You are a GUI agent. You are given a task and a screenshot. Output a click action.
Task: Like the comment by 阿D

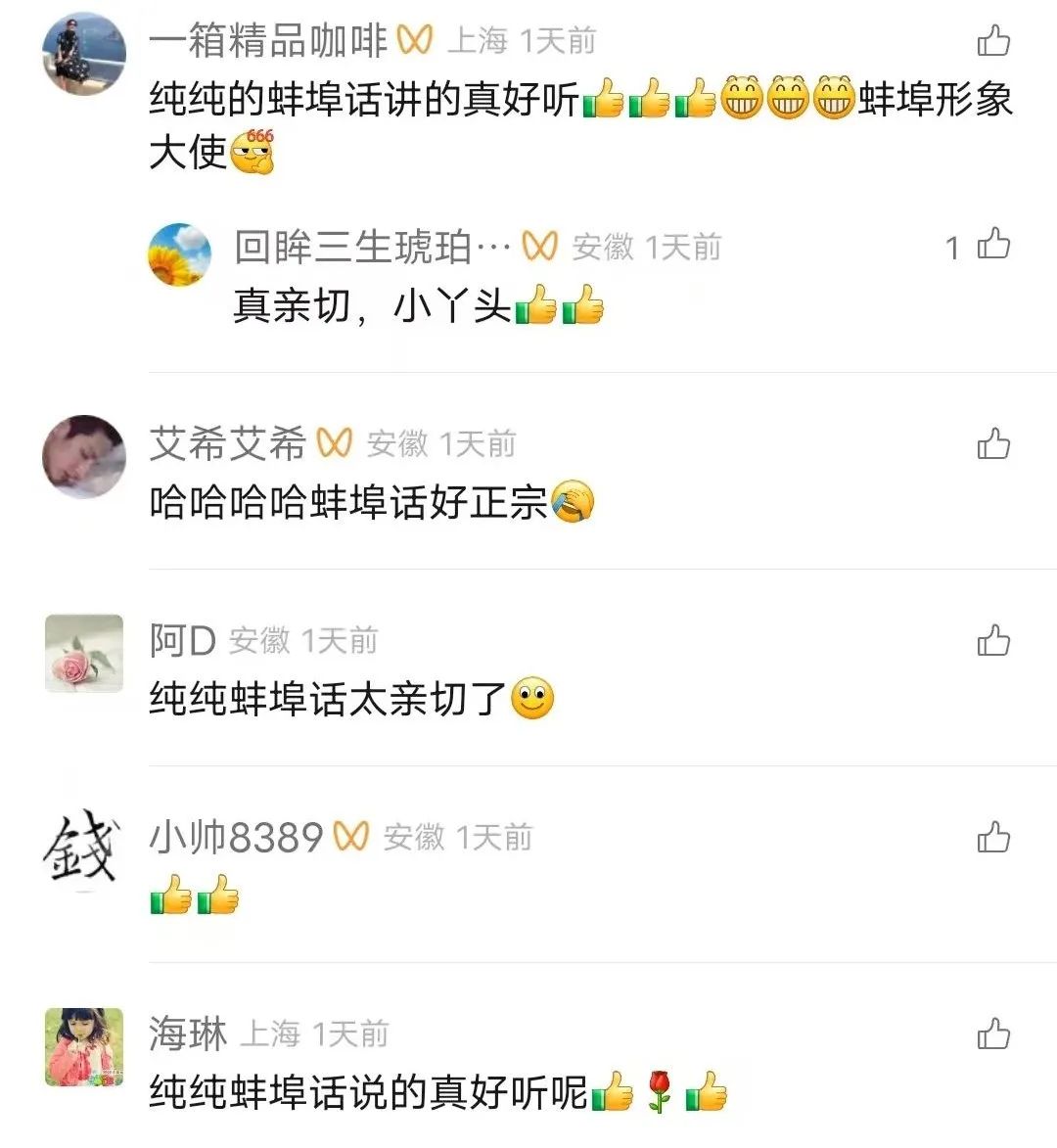(993, 641)
